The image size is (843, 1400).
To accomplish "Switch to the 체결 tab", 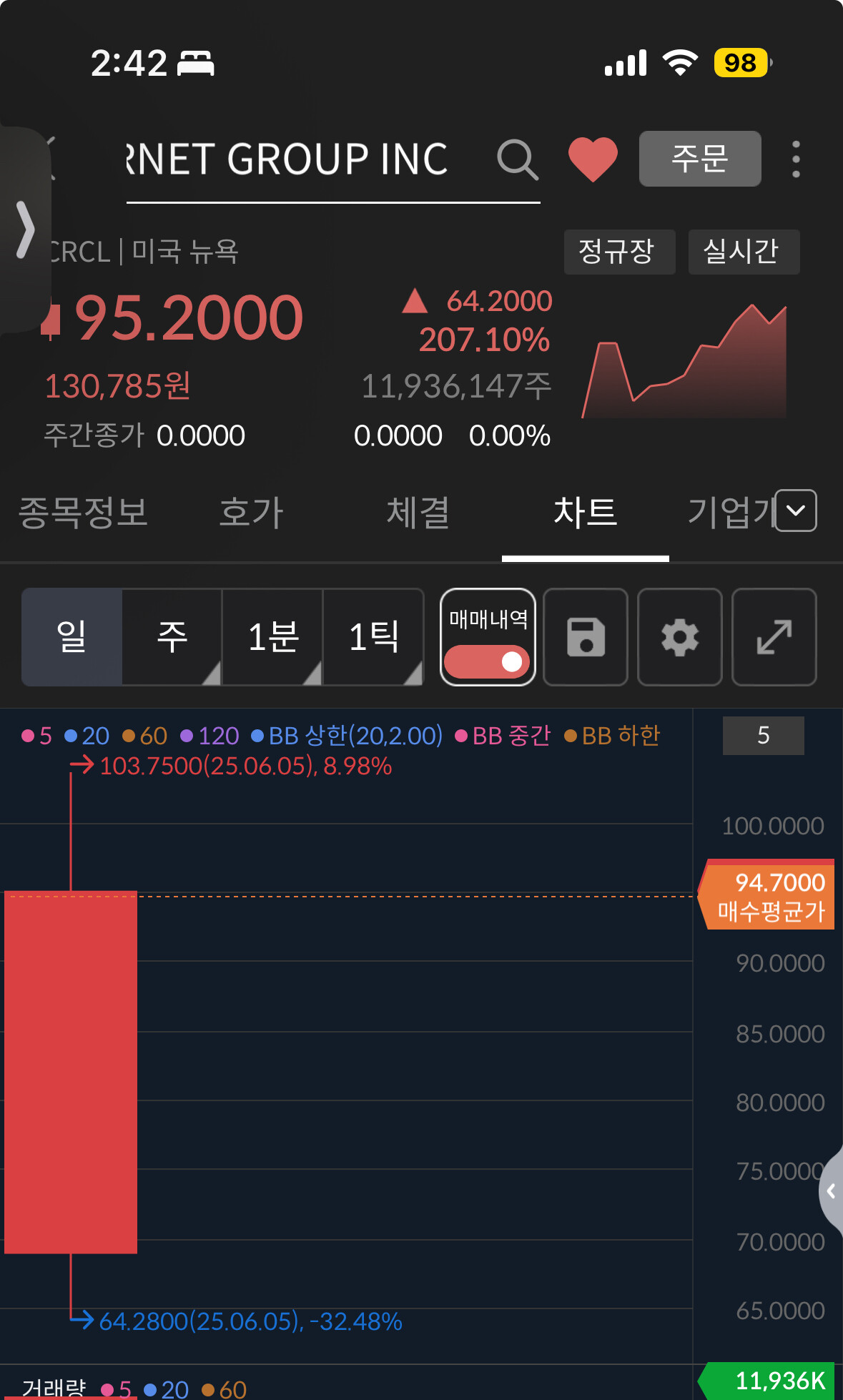I will point(418,513).
